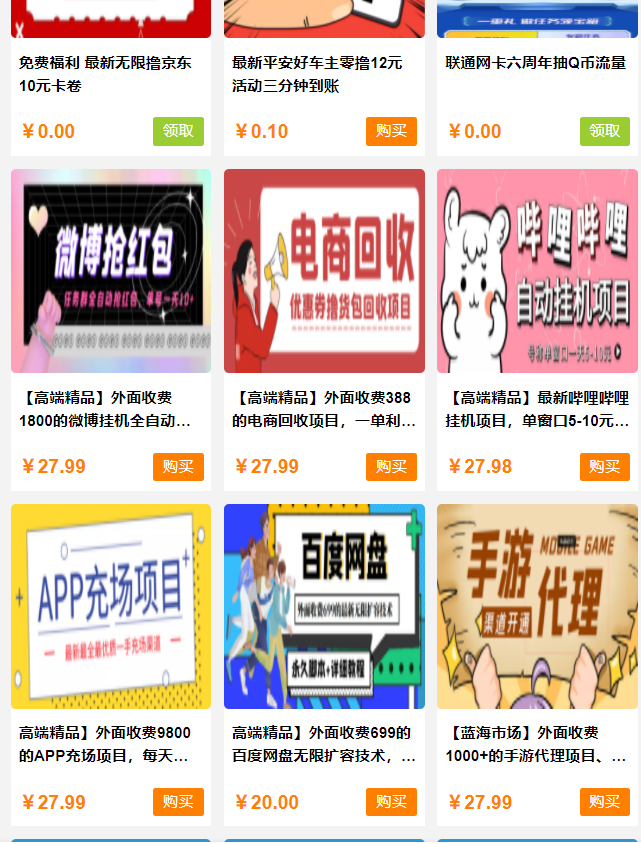Image resolution: width=641 pixels, height=844 pixels.
Task: Buy the APP充场项目 for 27.99
Action: 178,802
